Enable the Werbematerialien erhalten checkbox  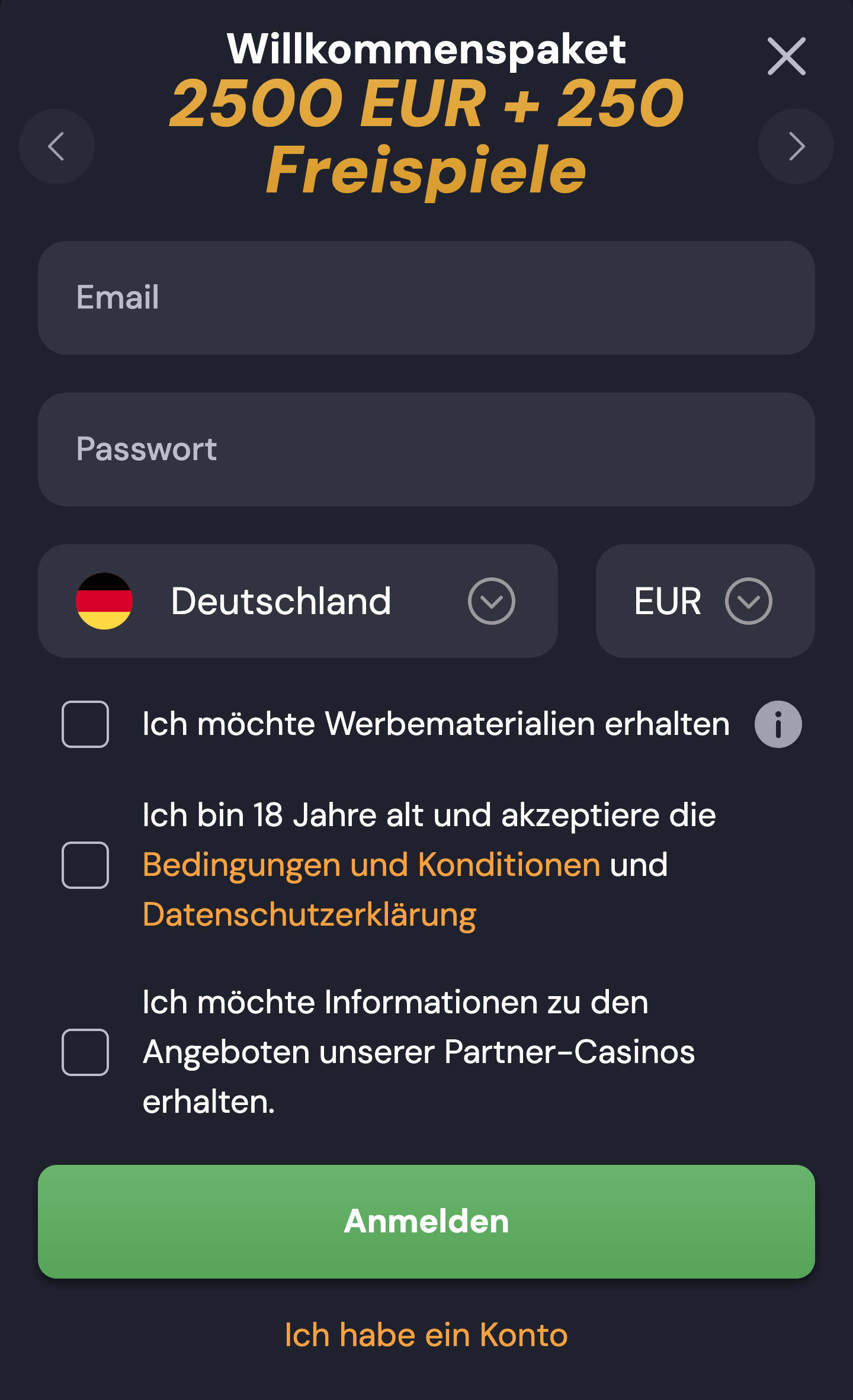tap(85, 723)
